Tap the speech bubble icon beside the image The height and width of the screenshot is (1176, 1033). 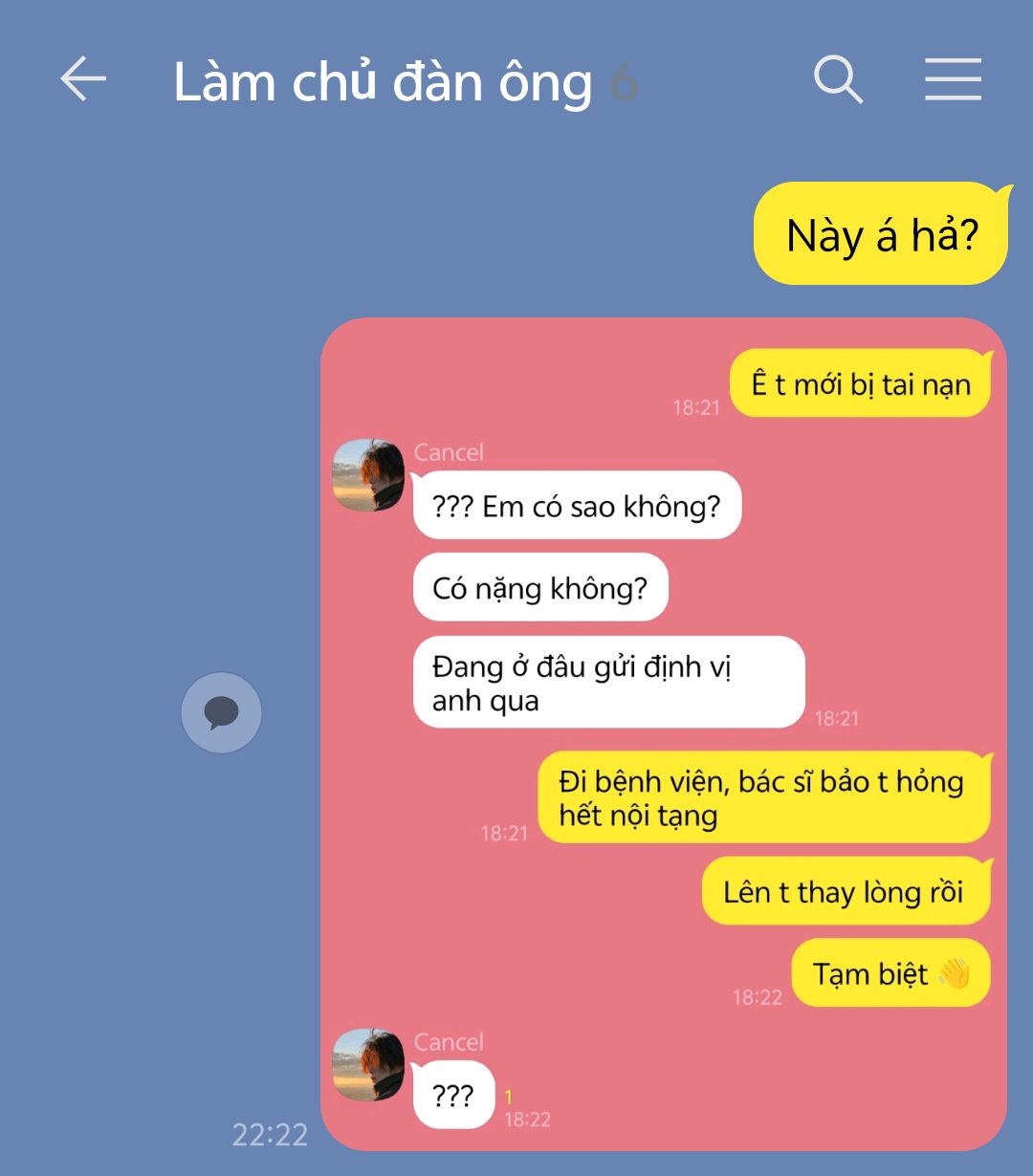[221, 712]
